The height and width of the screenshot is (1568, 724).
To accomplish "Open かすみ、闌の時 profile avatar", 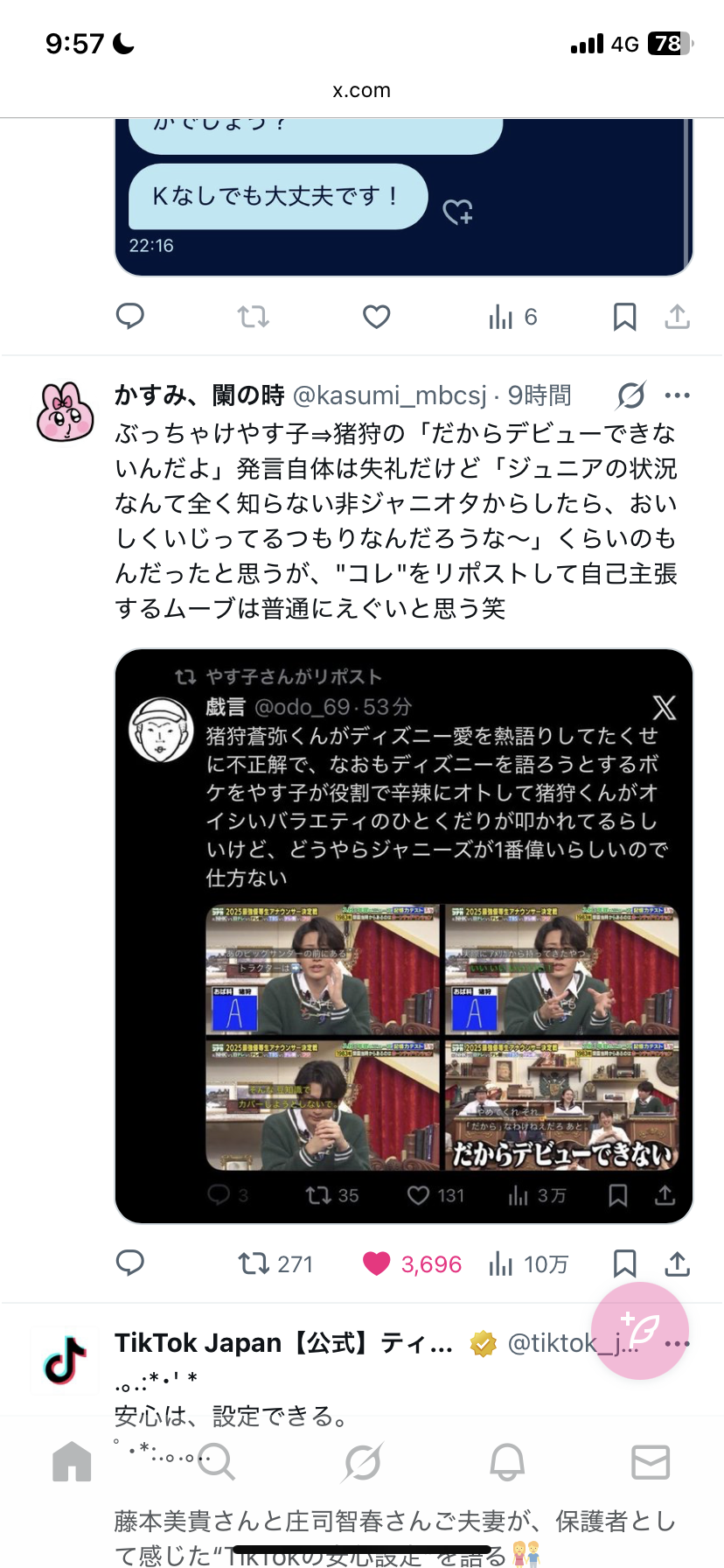I will pos(65,412).
